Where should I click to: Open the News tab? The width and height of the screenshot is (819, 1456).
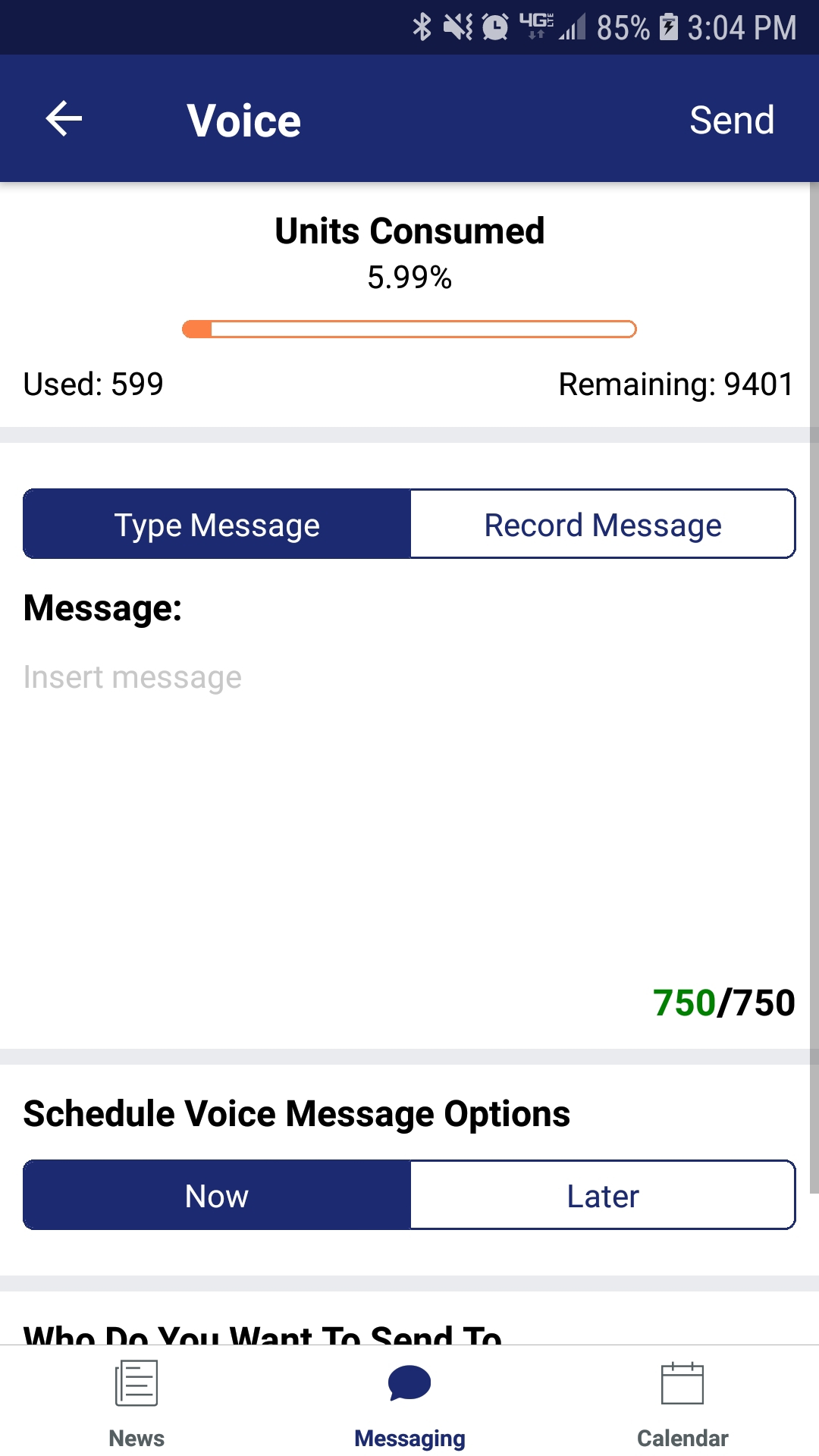click(136, 1403)
